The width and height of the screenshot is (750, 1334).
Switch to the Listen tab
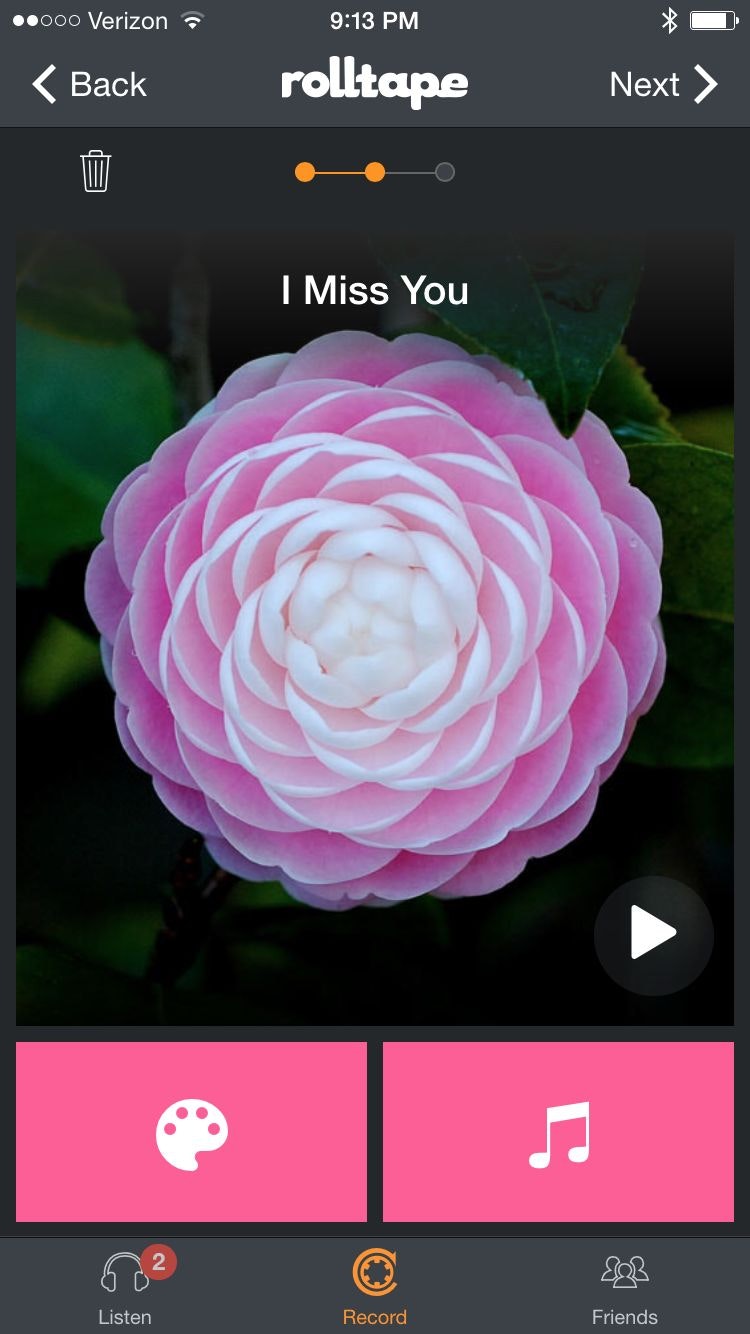125,1288
